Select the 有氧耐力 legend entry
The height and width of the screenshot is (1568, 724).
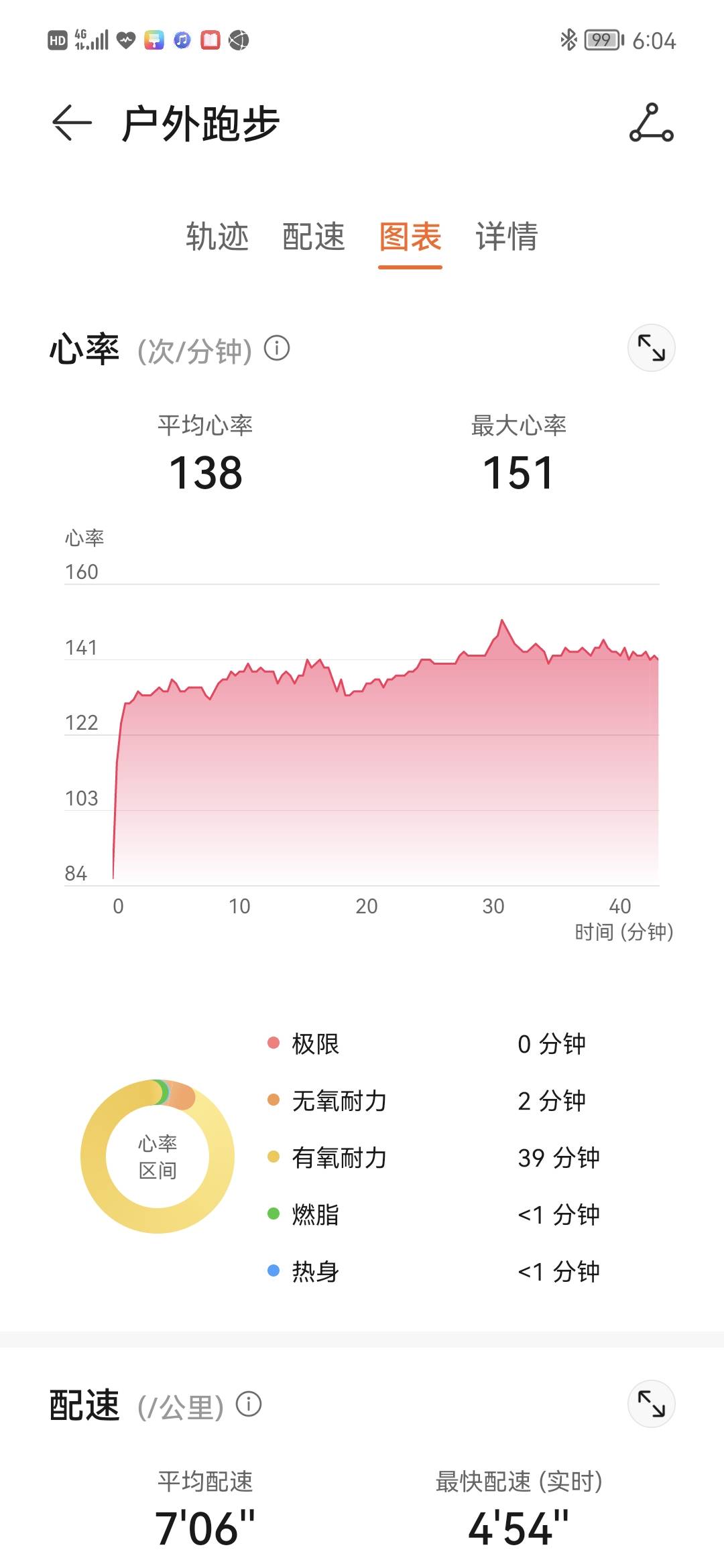[340, 1157]
